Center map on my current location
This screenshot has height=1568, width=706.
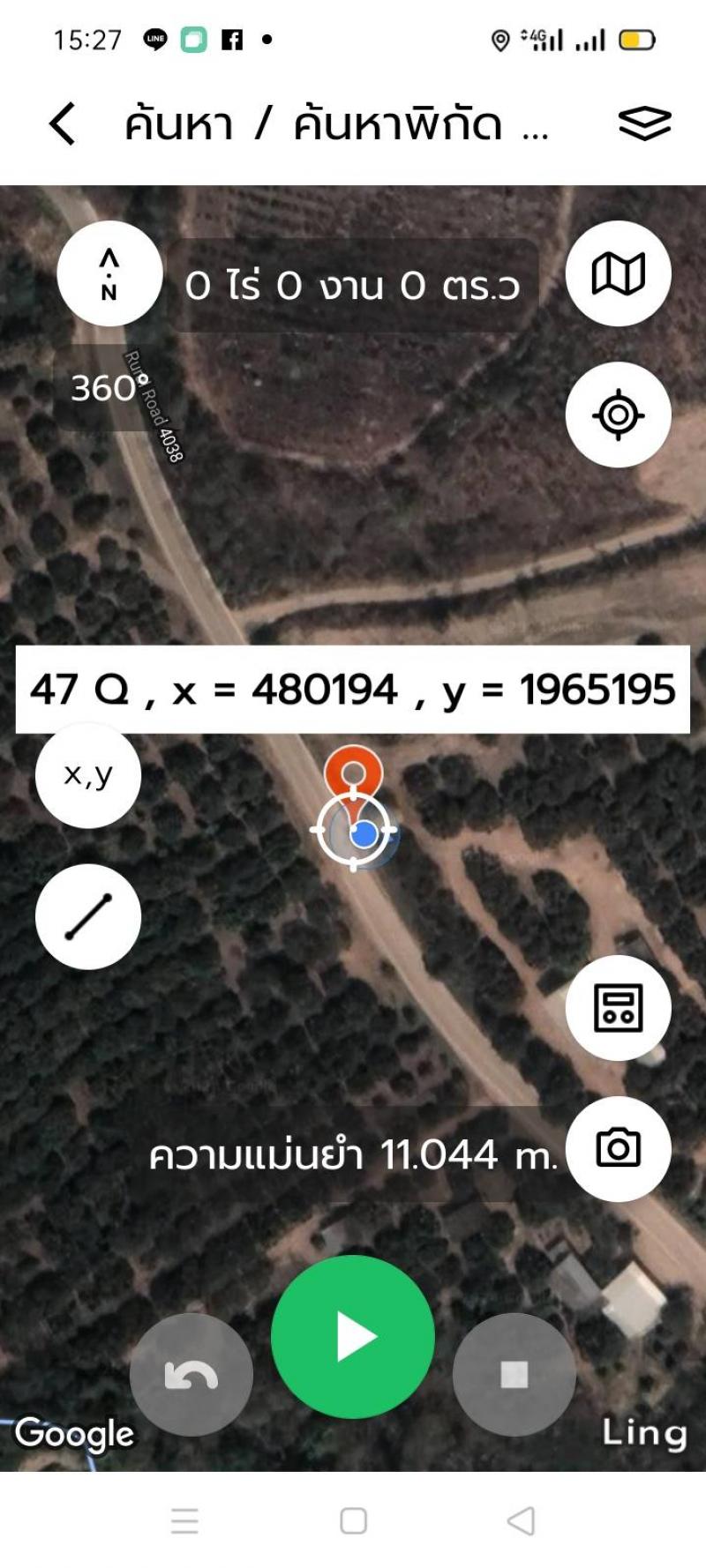point(618,414)
